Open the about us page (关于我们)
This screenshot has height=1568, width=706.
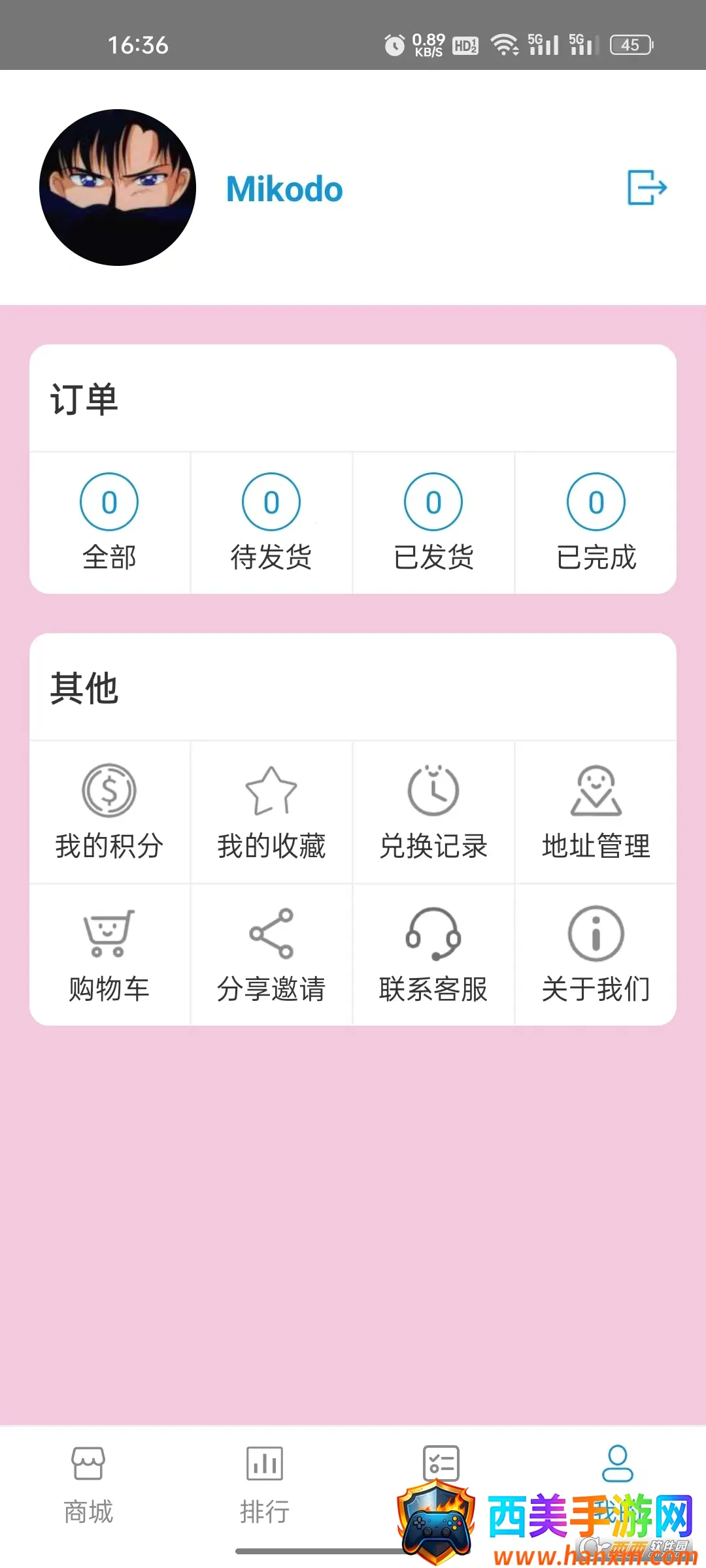[x=596, y=955]
